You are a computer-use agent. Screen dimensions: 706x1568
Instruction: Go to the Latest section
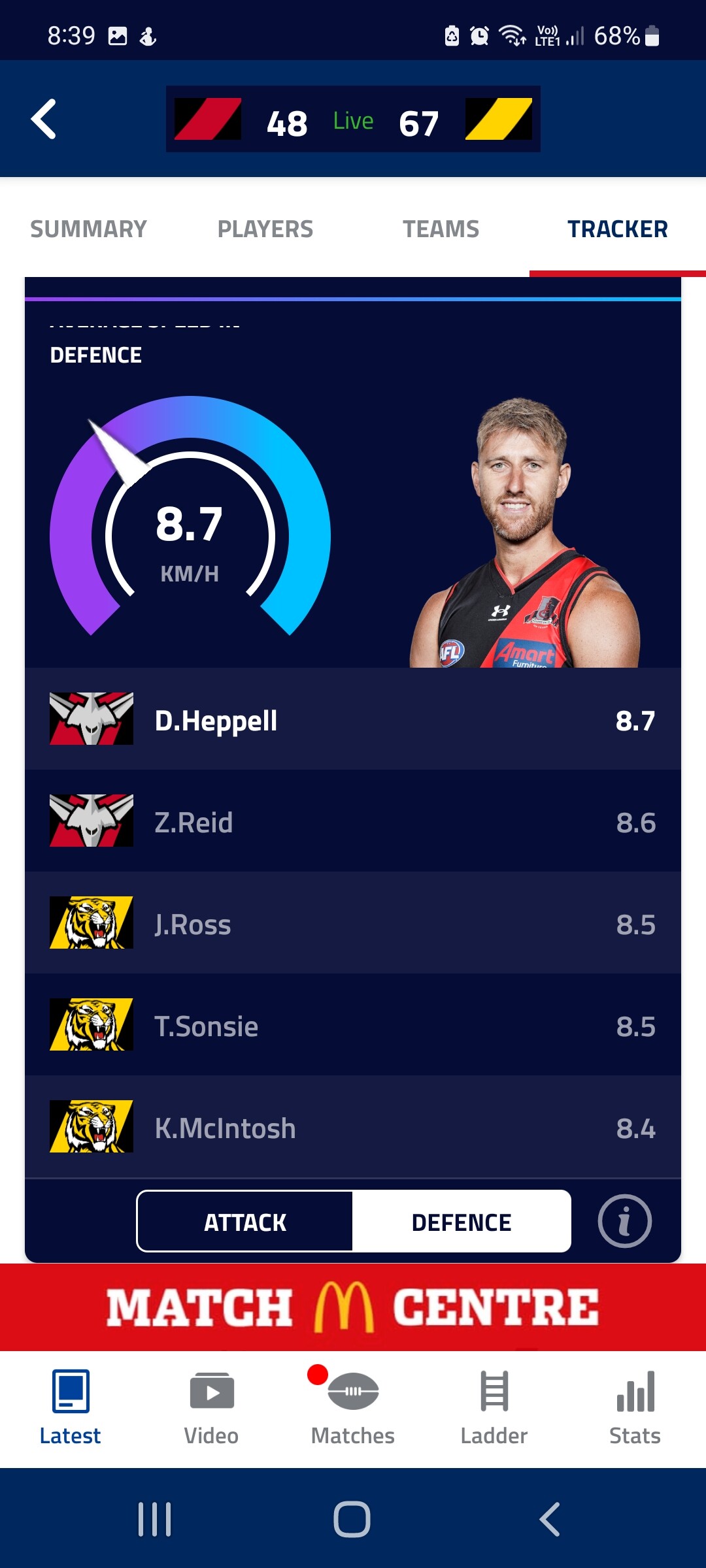pos(70,1408)
